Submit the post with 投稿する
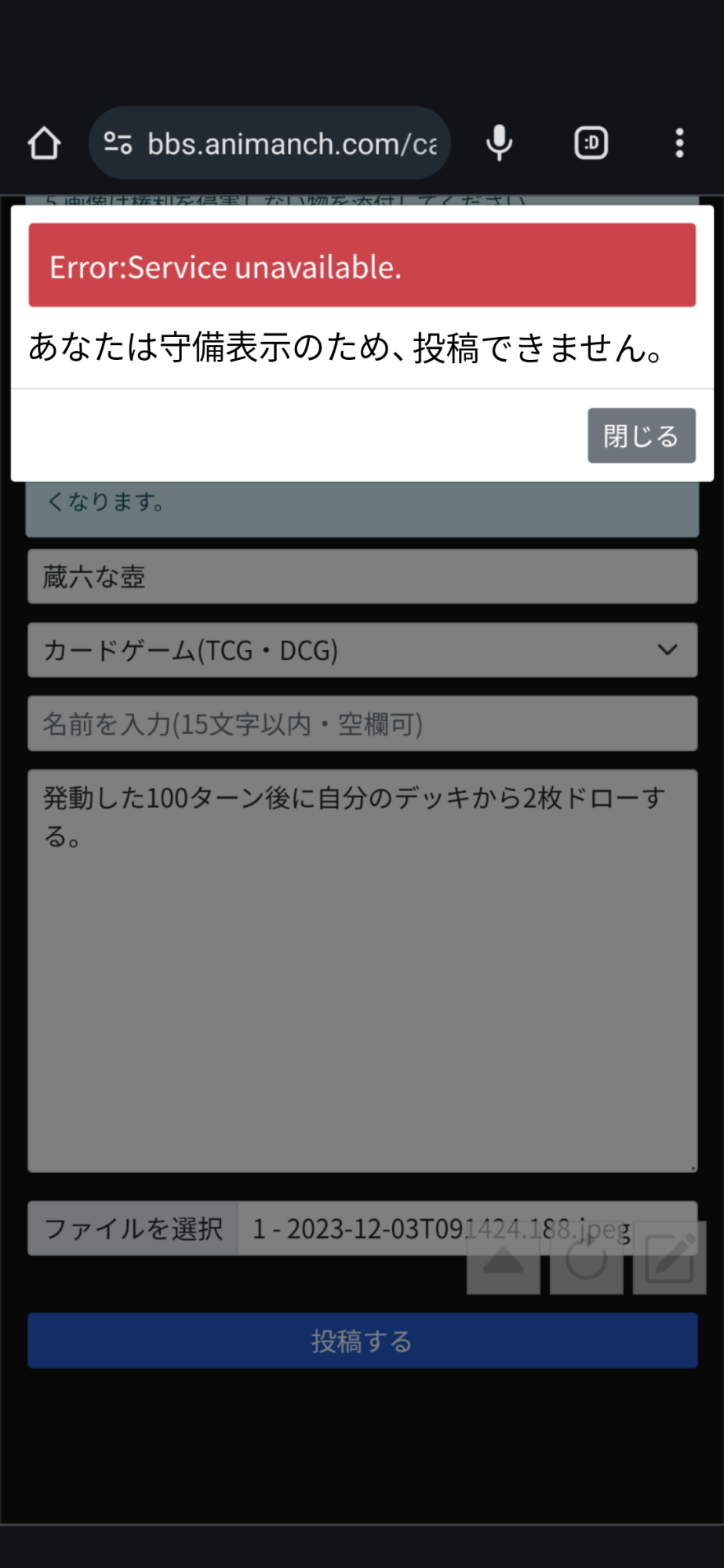Screen dimensions: 724x1568 tap(362, 1341)
